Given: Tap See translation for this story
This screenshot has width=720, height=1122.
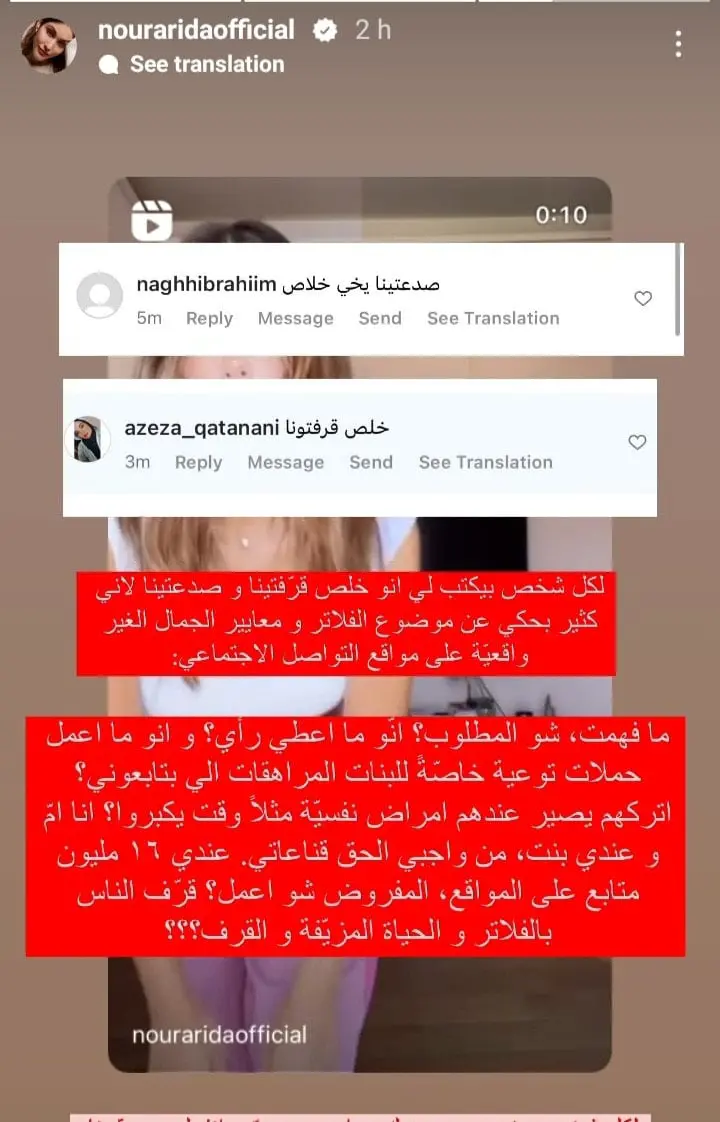Looking at the screenshot, I should pos(206,64).
